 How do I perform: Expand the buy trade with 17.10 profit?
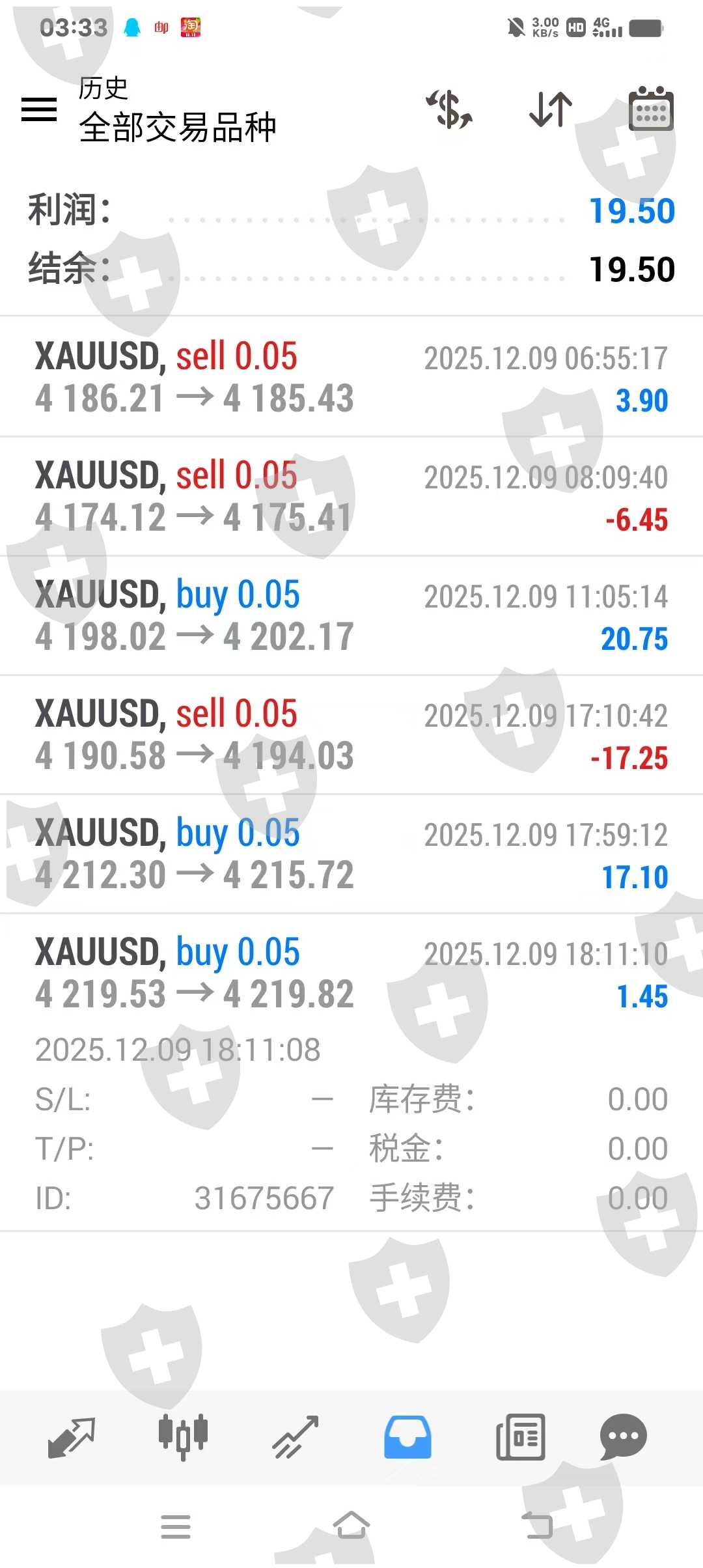(351, 854)
